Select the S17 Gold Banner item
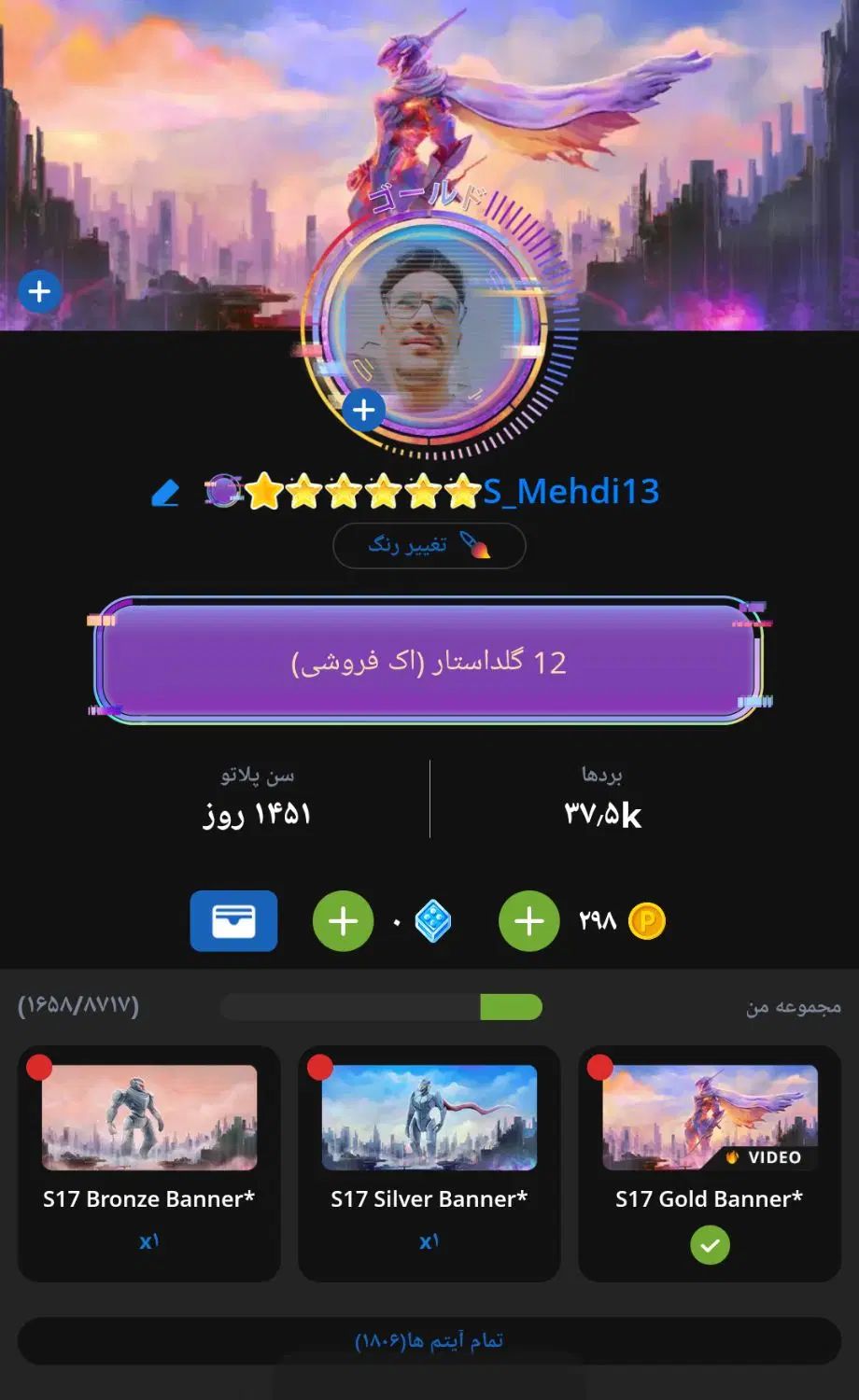The height and width of the screenshot is (1400, 859). pos(710,1162)
